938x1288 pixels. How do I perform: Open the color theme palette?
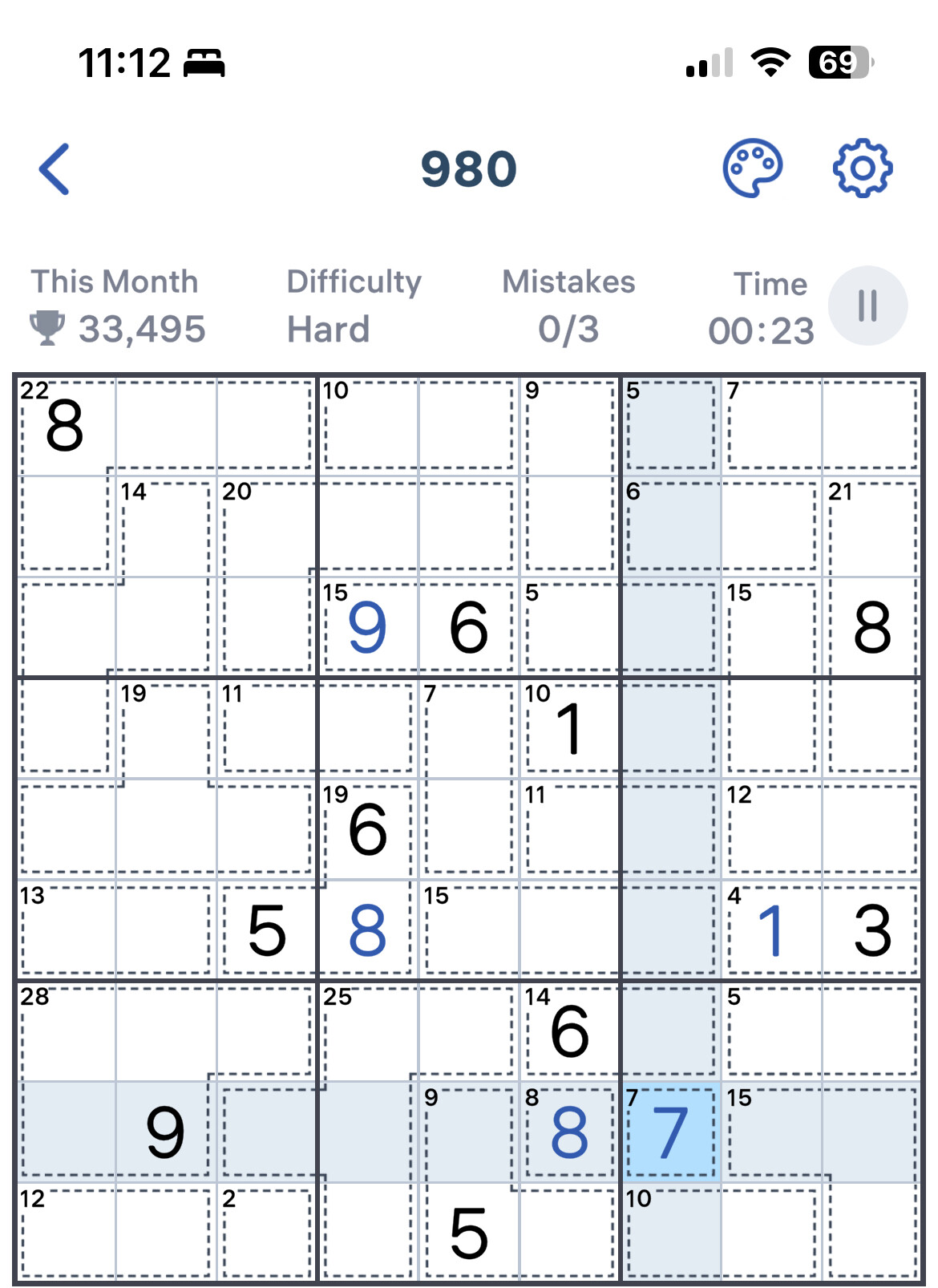(752, 168)
